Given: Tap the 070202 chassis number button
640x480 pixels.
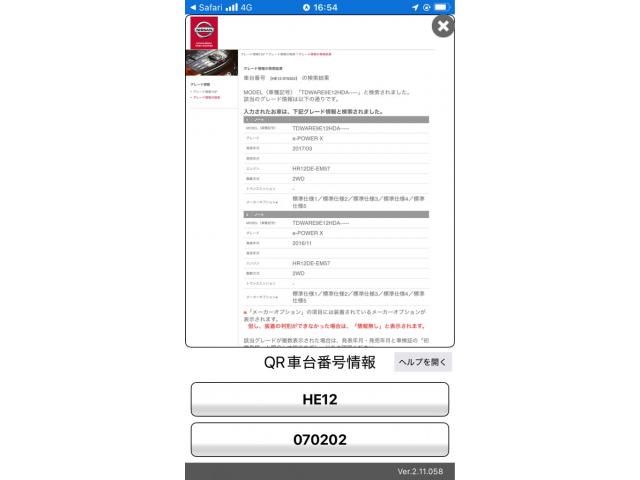Looking at the screenshot, I should [x=319, y=439].
